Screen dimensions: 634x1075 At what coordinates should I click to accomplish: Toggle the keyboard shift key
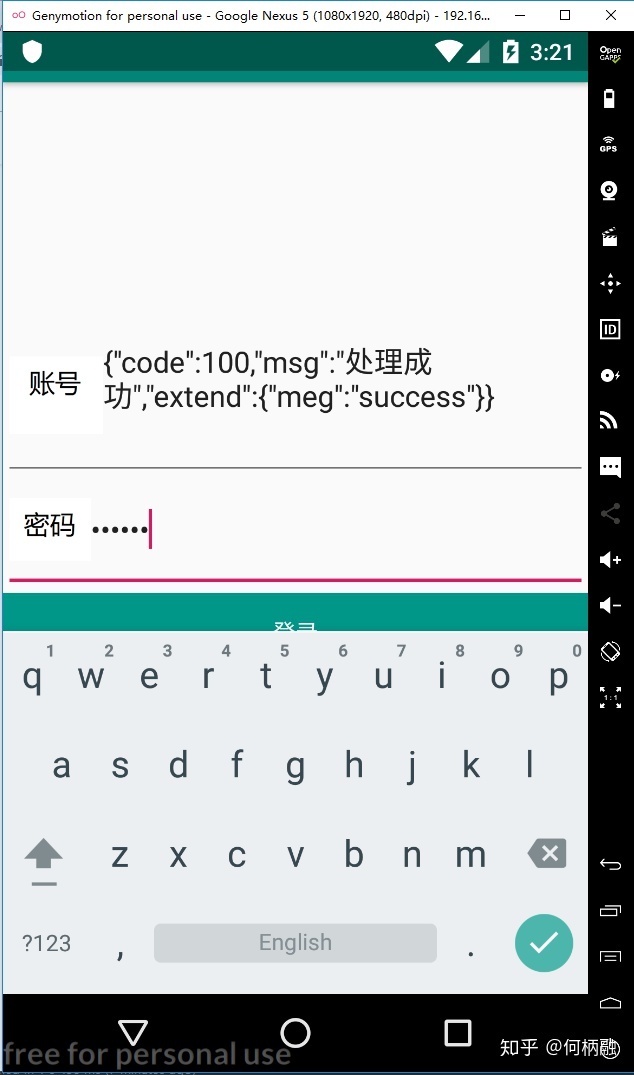(43, 859)
